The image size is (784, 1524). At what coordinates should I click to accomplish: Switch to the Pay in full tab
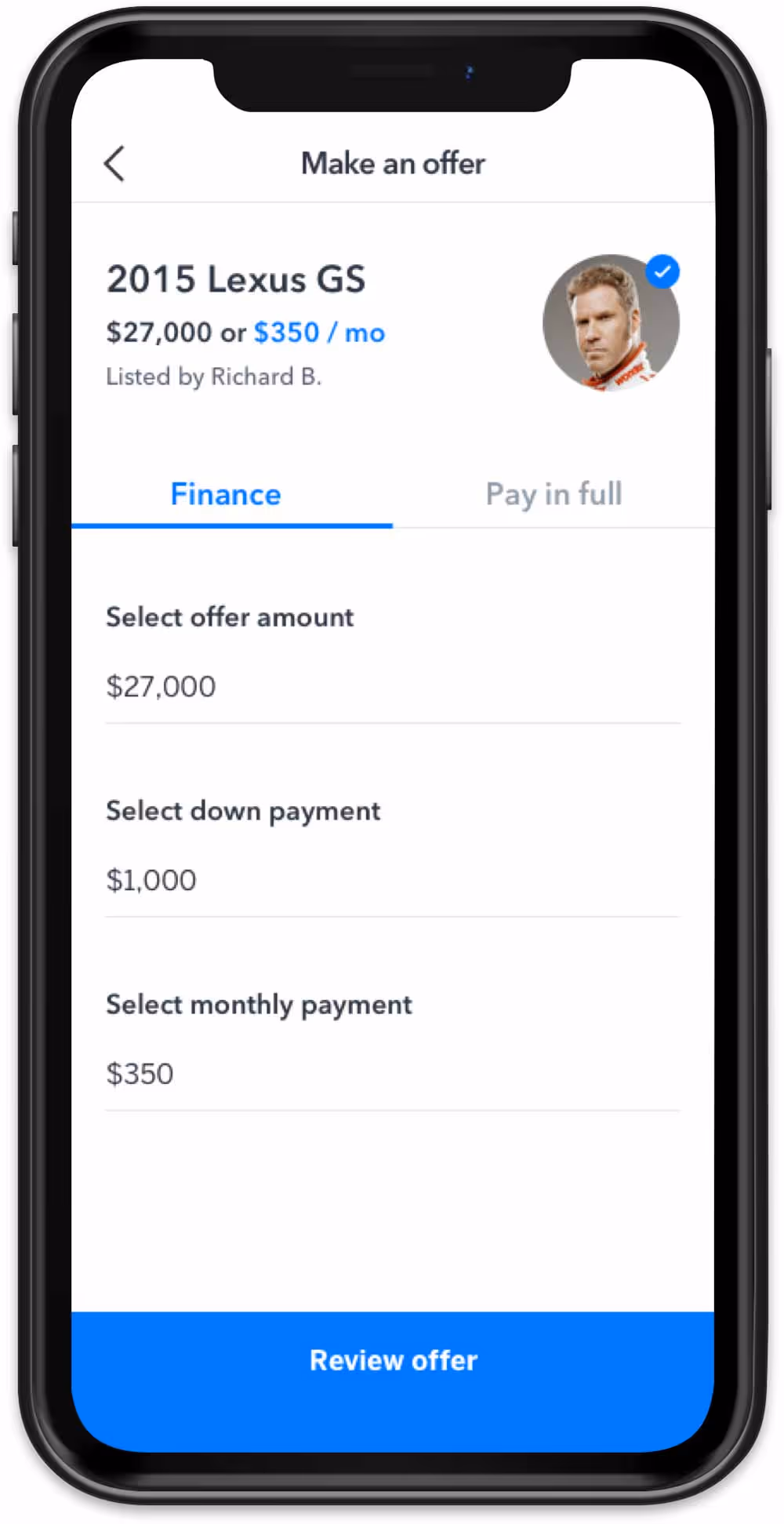[x=554, y=494]
